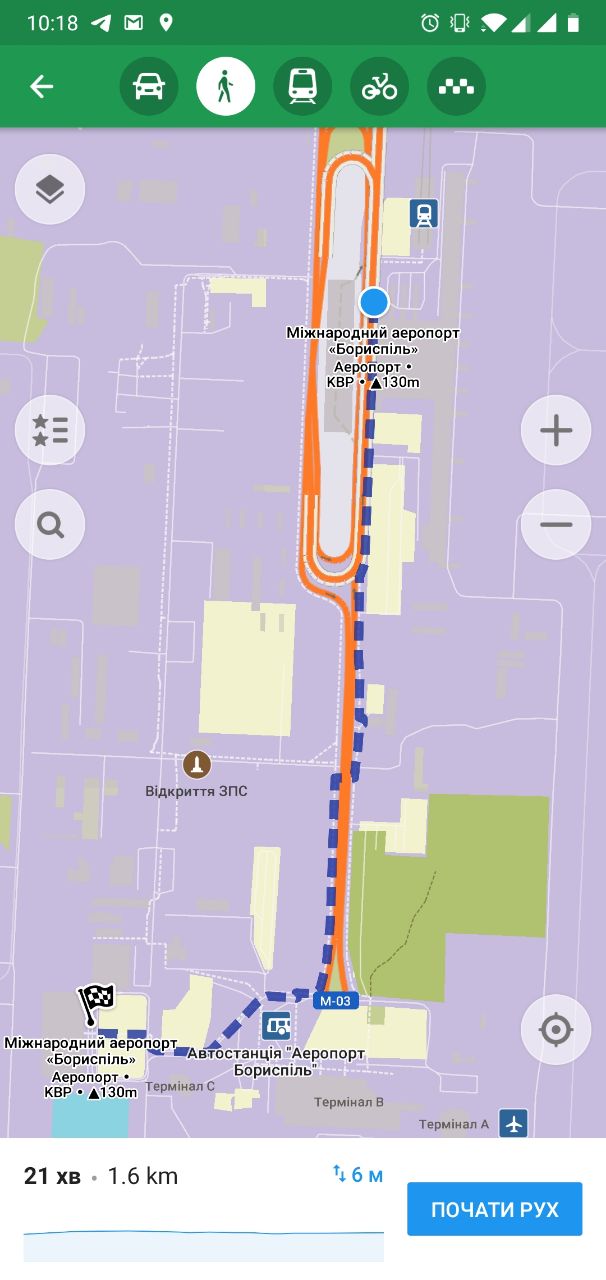Switch to car routing mode

pyautogui.click(x=149, y=87)
